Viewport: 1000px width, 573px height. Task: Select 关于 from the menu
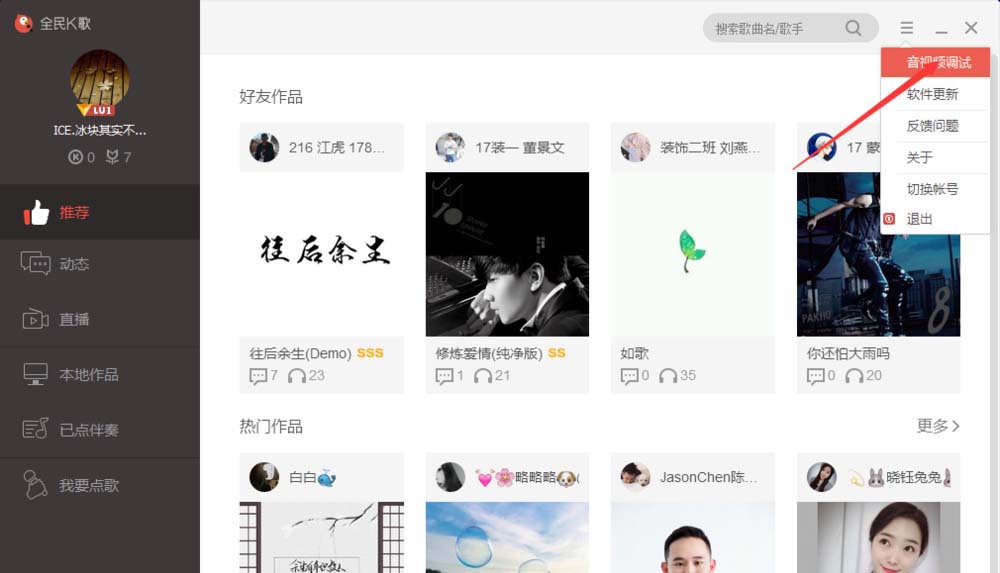(x=920, y=157)
